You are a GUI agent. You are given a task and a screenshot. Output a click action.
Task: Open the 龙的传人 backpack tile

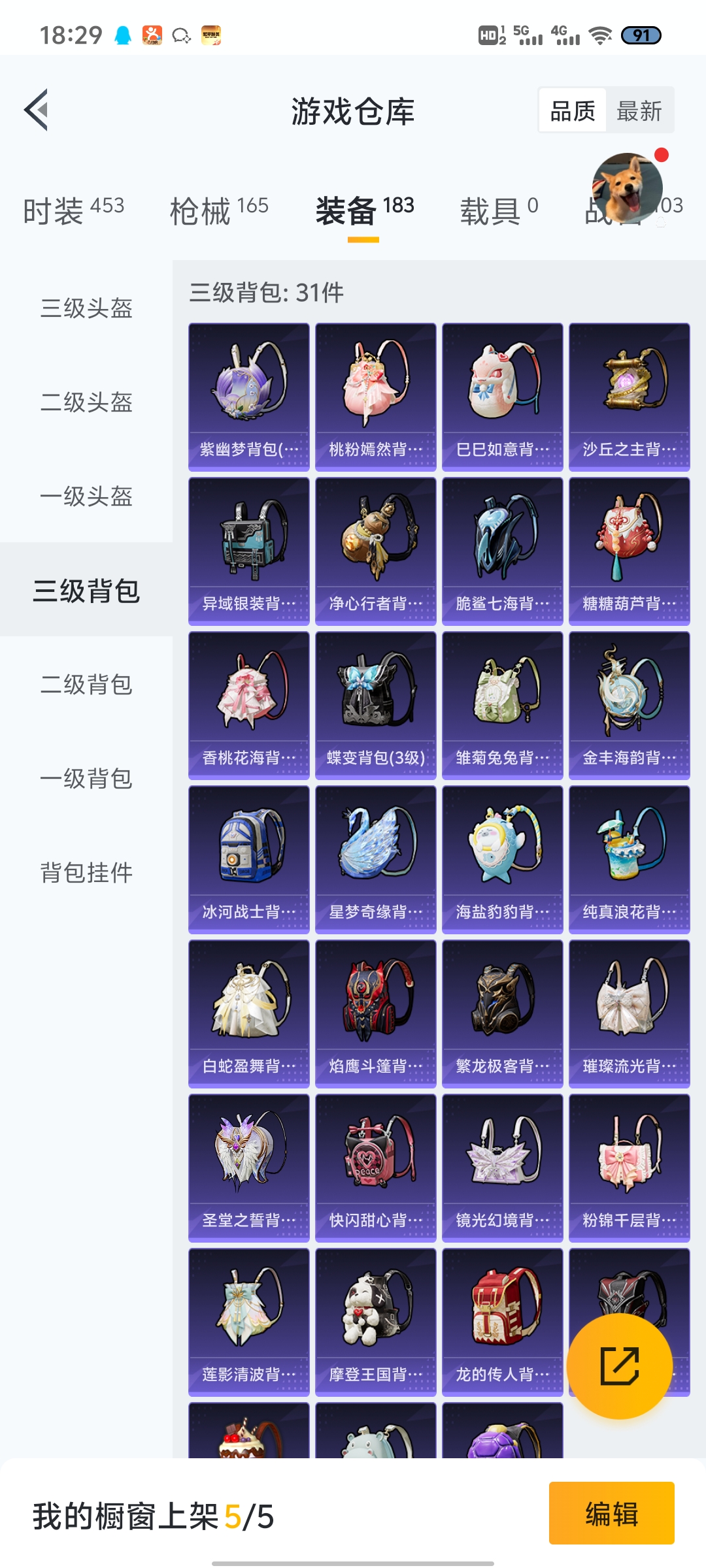[x=503, y=1322]
